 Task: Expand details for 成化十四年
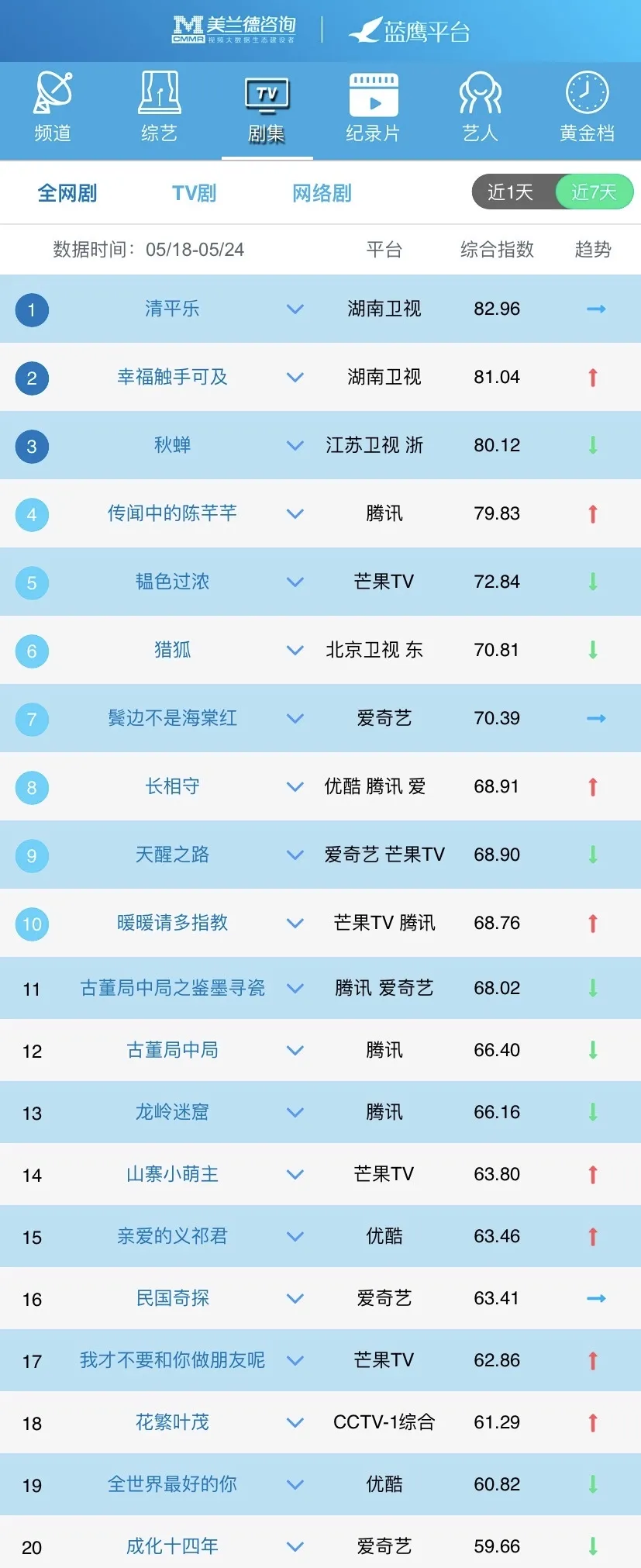295,1547
